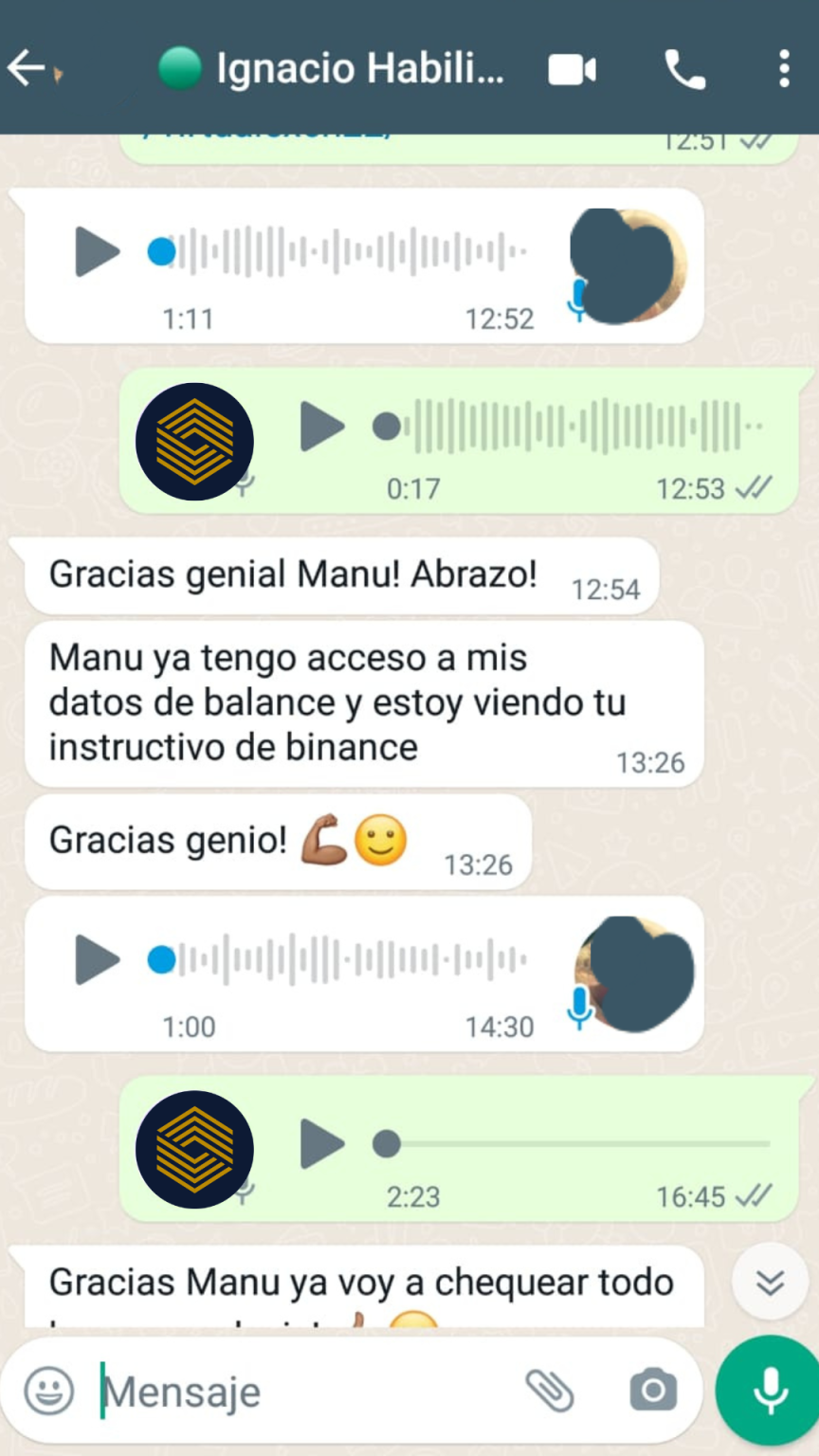Play the 1:11 voice message from 12:52
This screenshot has width=819, height=1456.
pos(97,252)
